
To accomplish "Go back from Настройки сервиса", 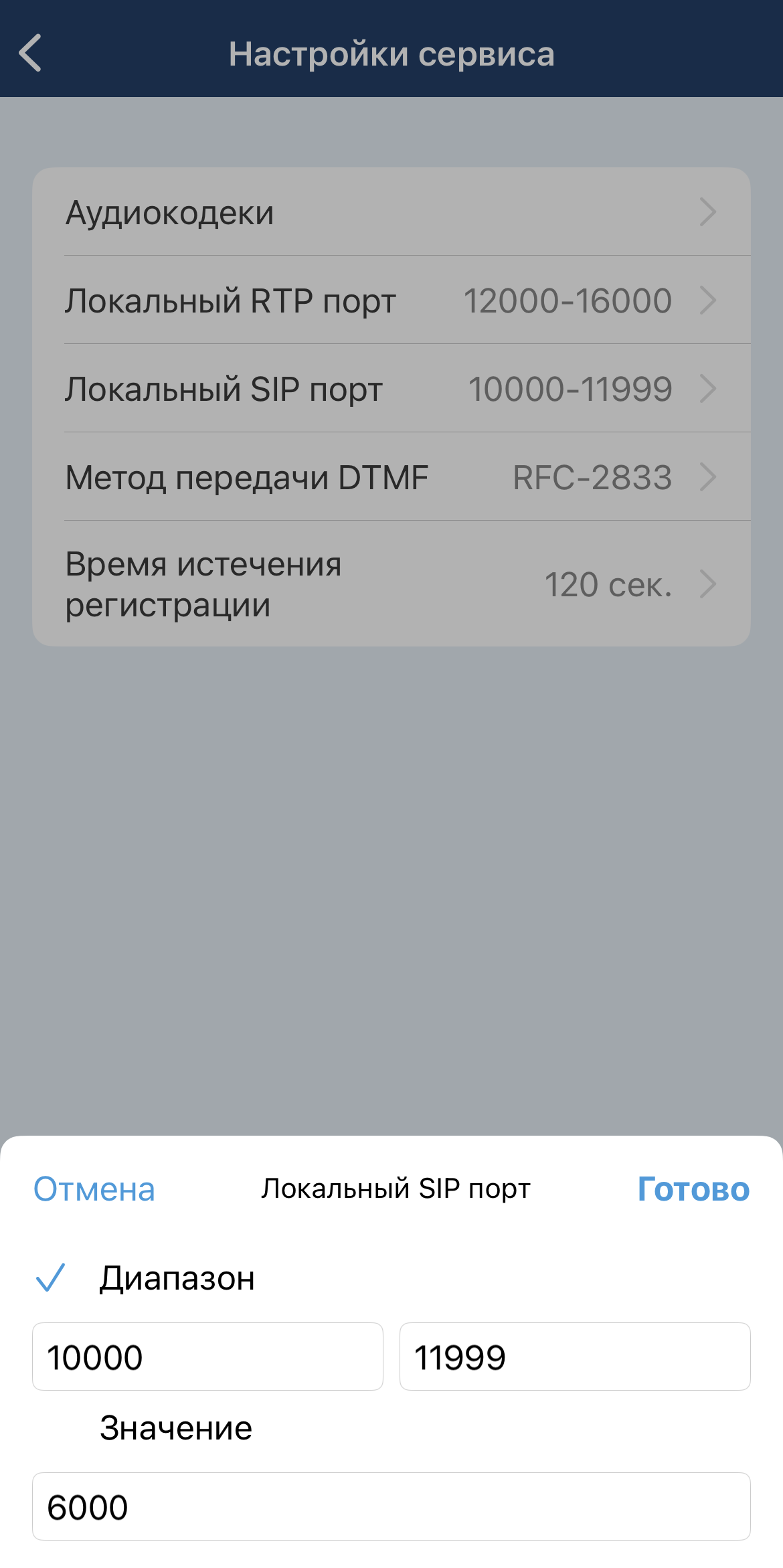I will pyautogui.click(x=31, y=53).
